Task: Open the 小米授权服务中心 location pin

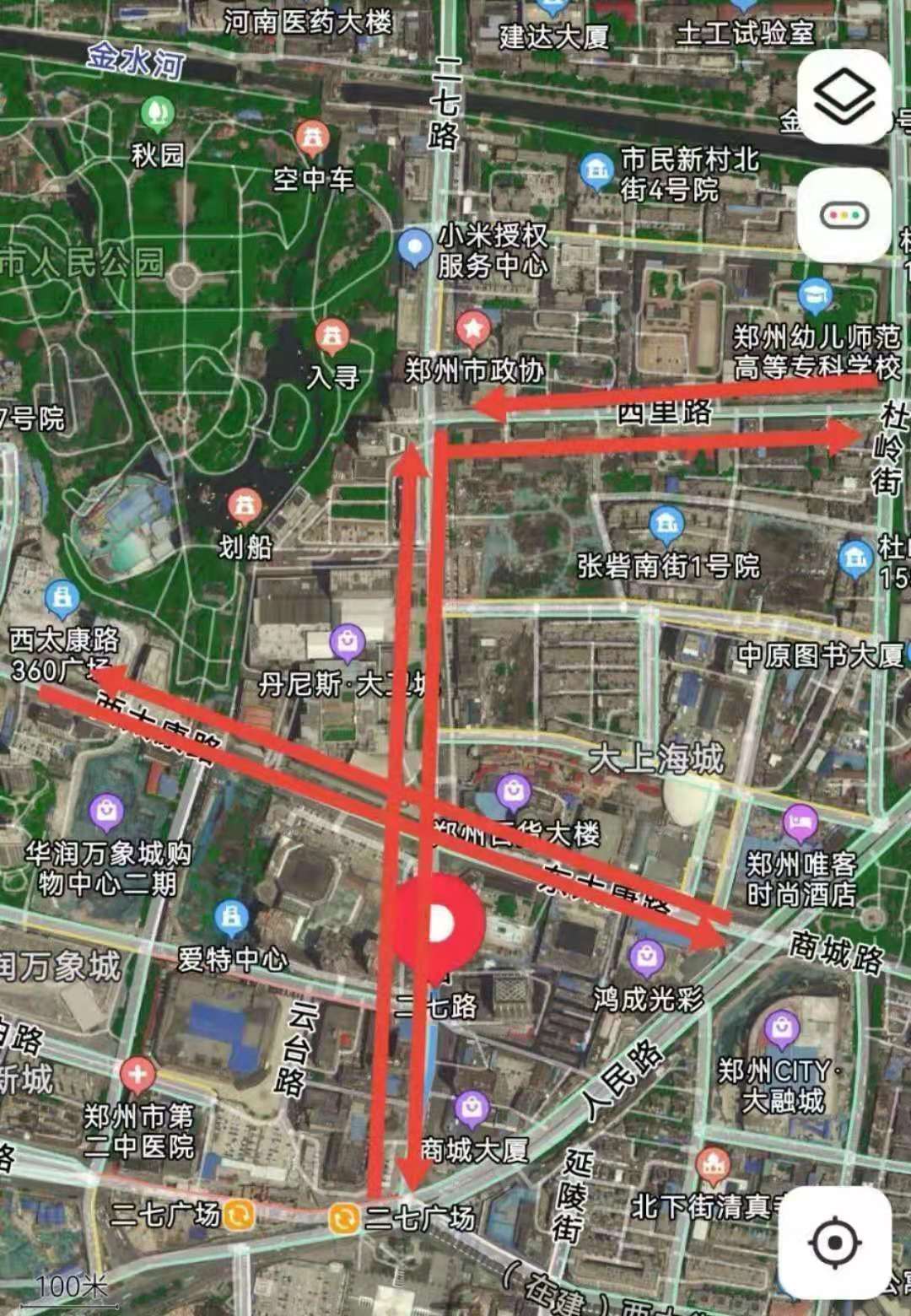Action: coord(414,247)
